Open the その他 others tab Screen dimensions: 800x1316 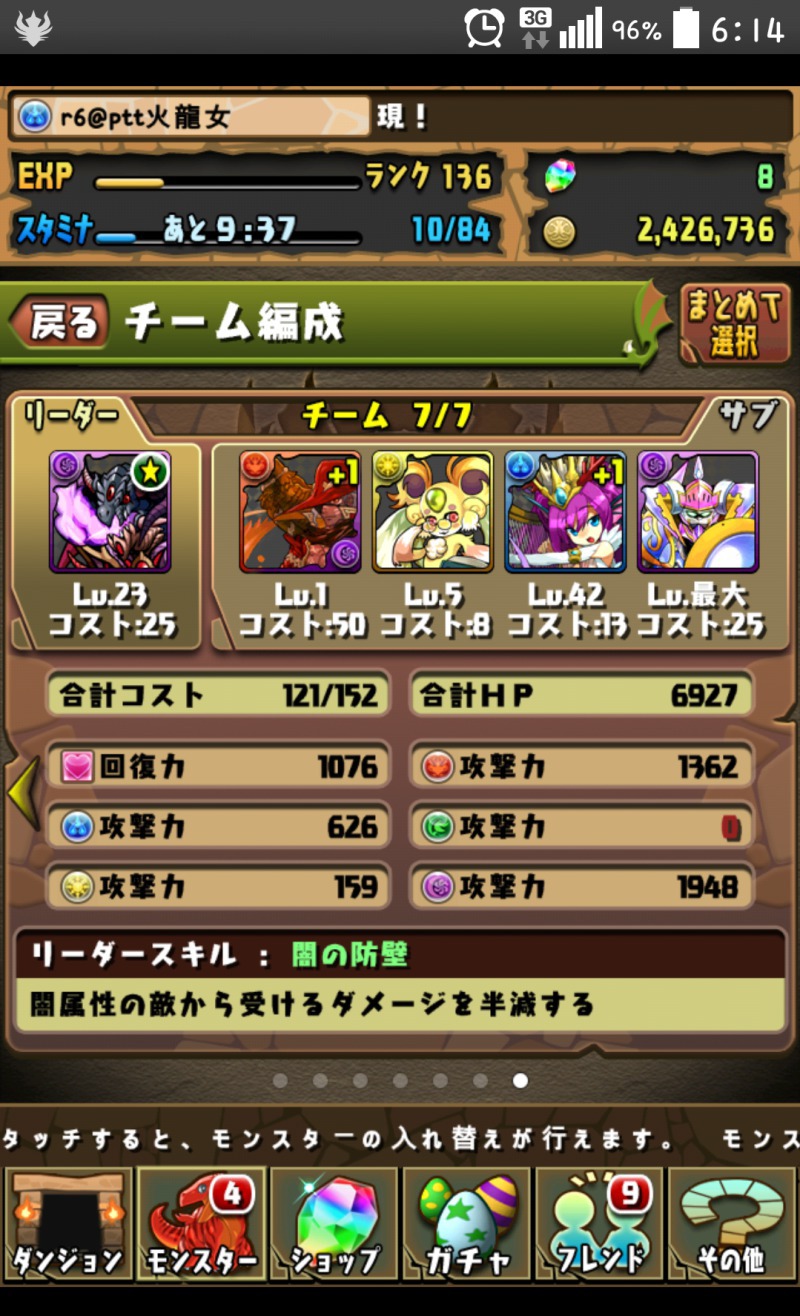point(732,1224)
